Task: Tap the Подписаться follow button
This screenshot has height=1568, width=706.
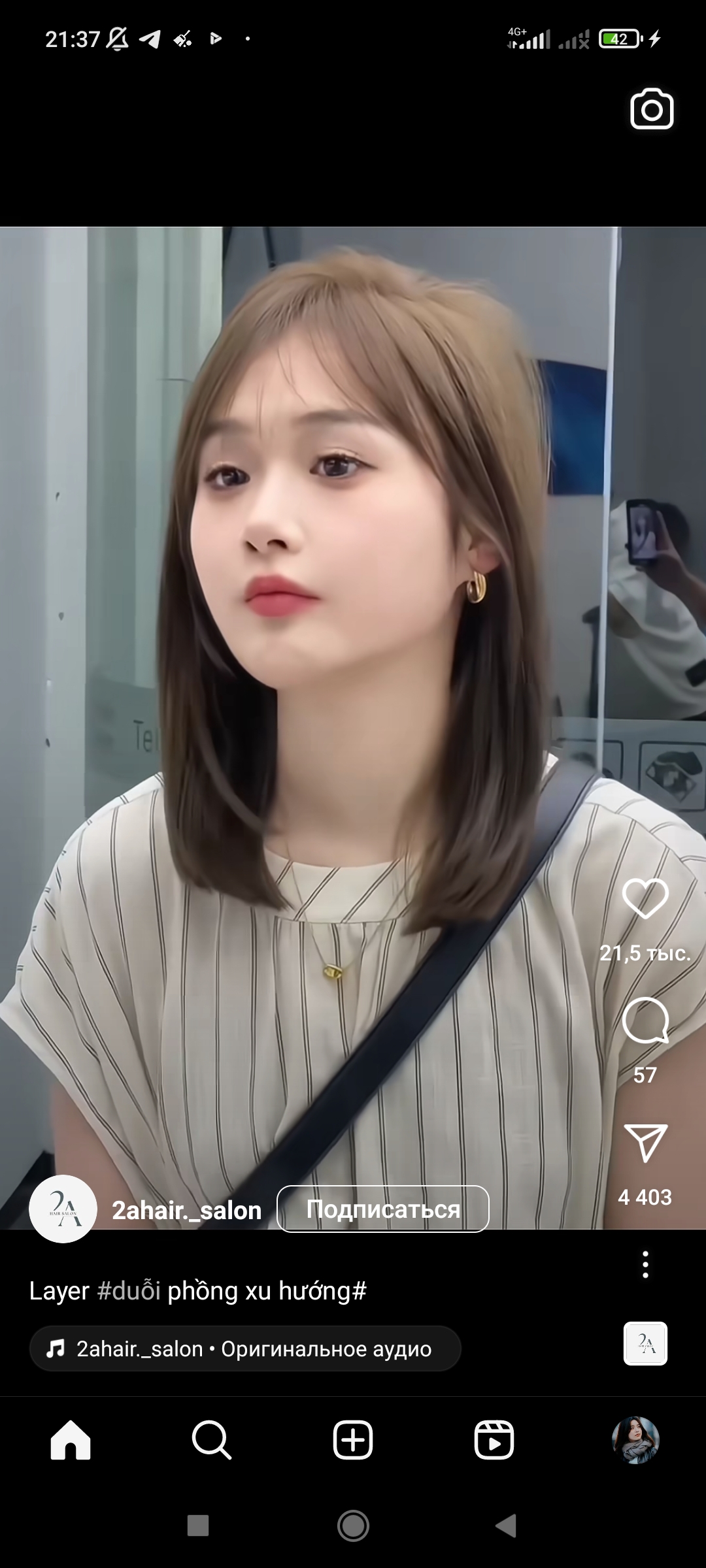Action: [383, 1209]
